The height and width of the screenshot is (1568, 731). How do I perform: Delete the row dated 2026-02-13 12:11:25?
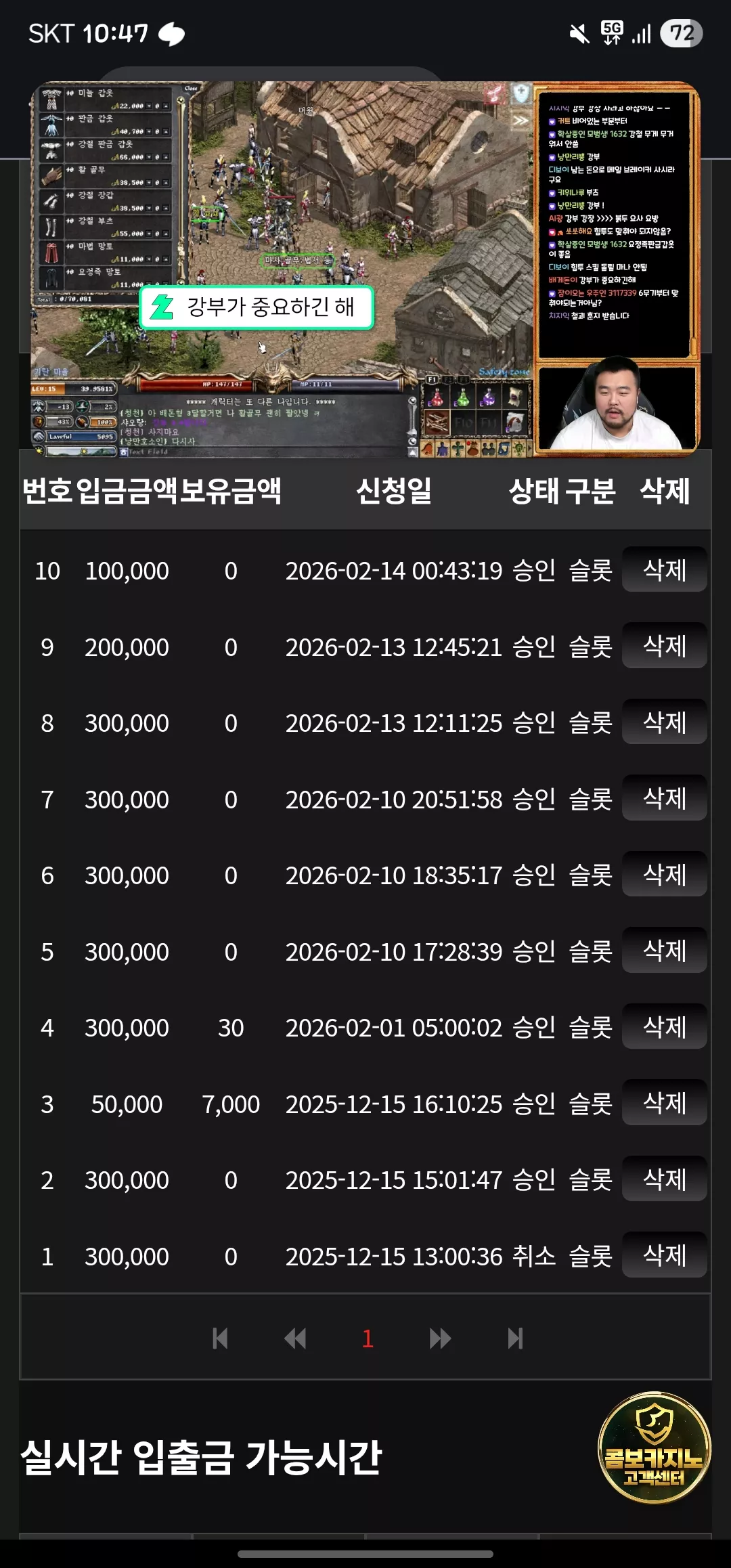pos(665,722)
